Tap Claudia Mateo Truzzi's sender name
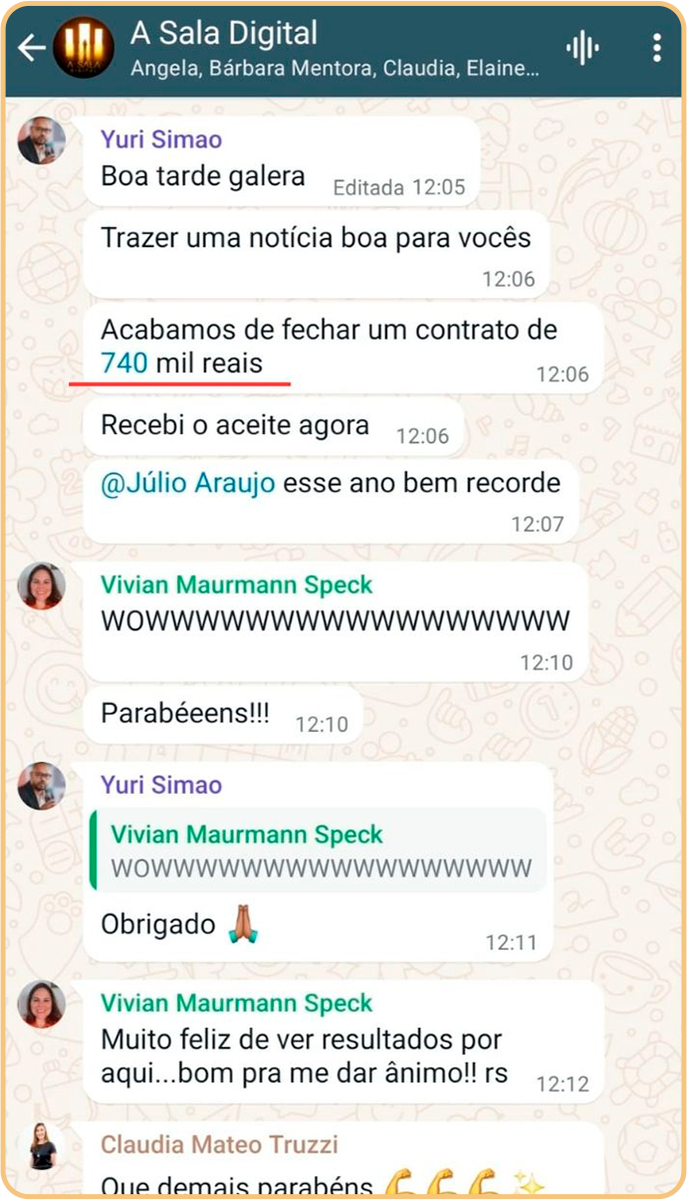687x1200 pixels. tap(219, 1144)
